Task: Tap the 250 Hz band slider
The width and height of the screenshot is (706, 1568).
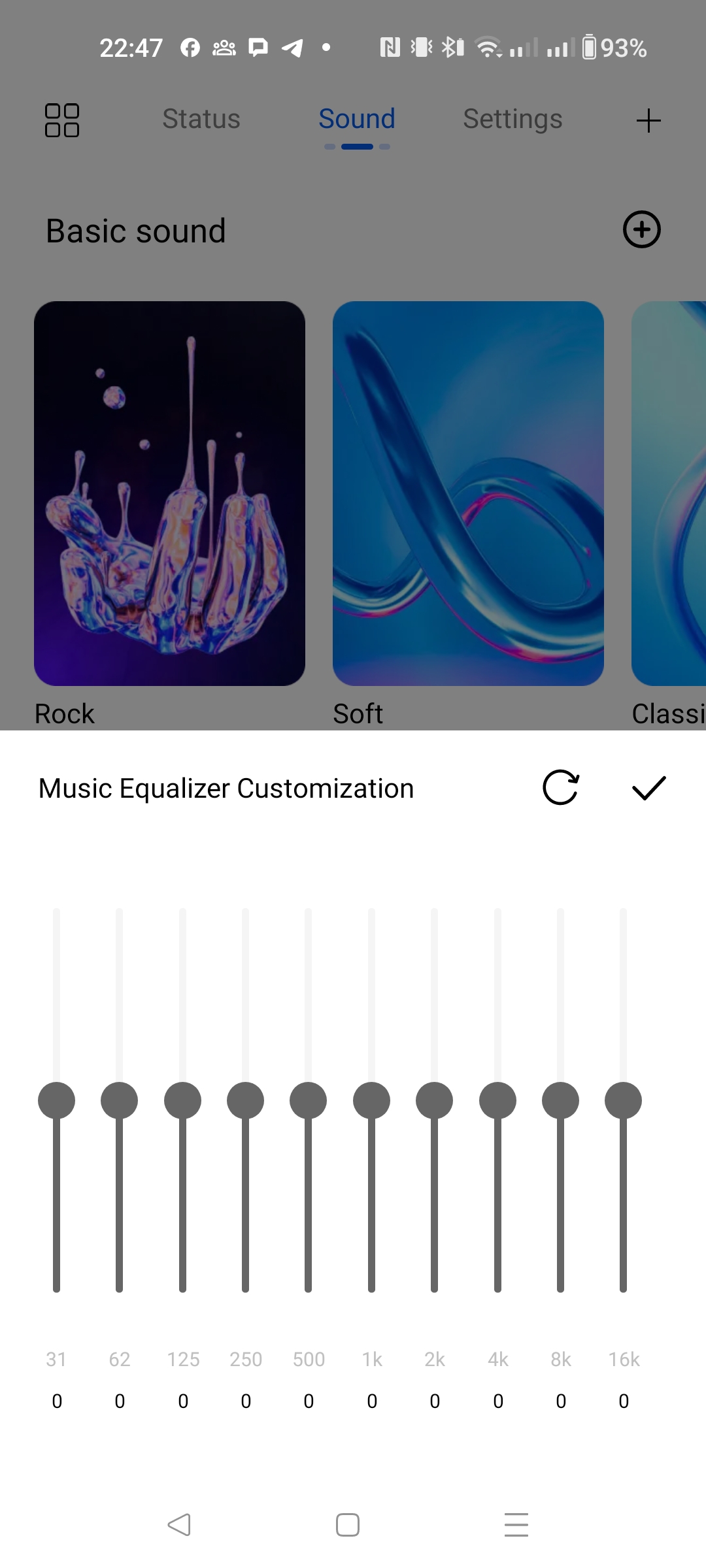Action: tap(246, 1100)
